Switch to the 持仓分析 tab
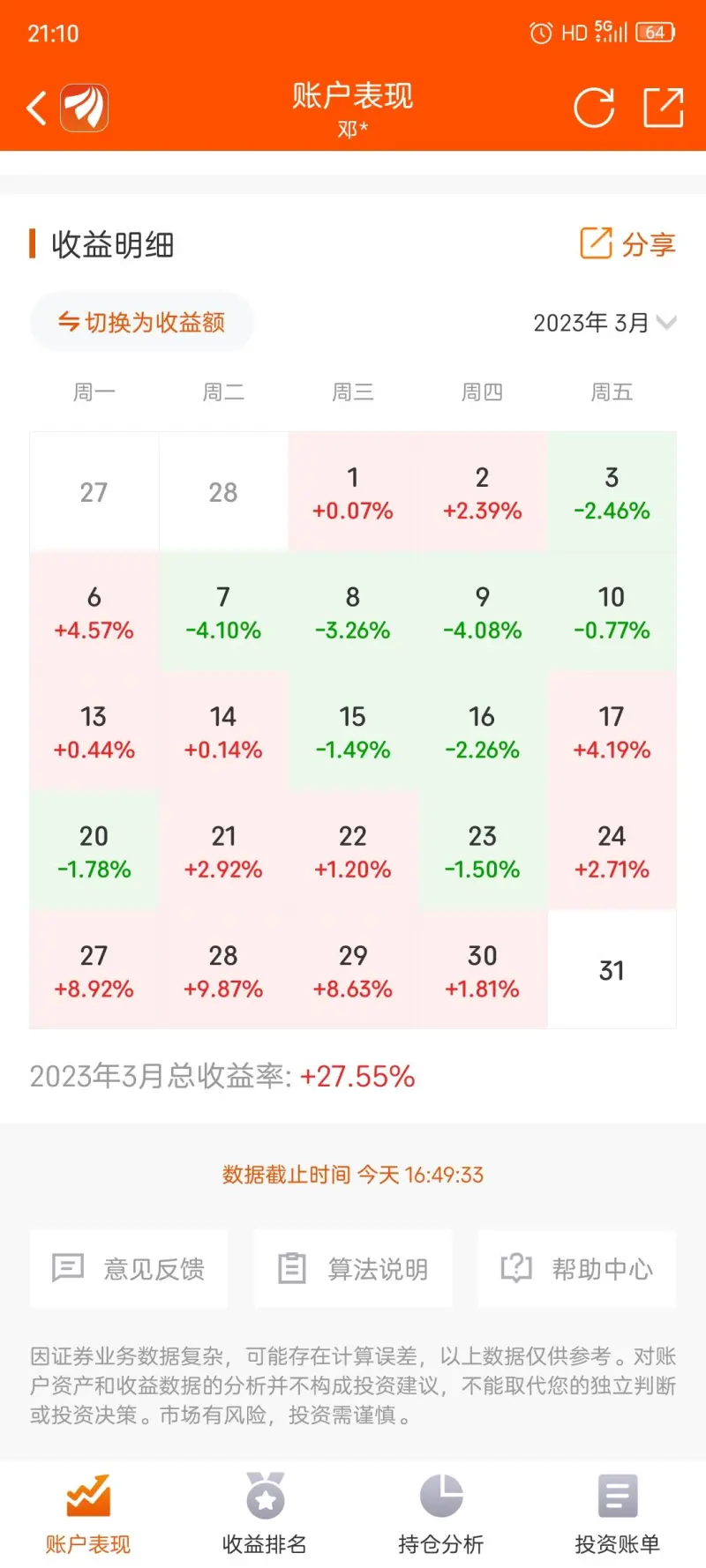Image resolution: width=706 pixels, height=1568 pixels. tap(441, 1514)
